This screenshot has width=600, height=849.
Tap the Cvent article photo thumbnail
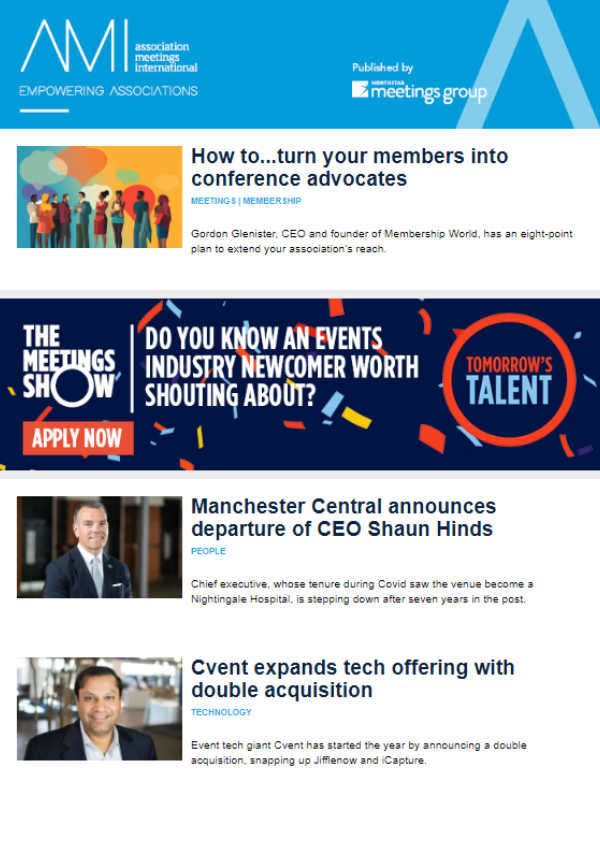99,708
